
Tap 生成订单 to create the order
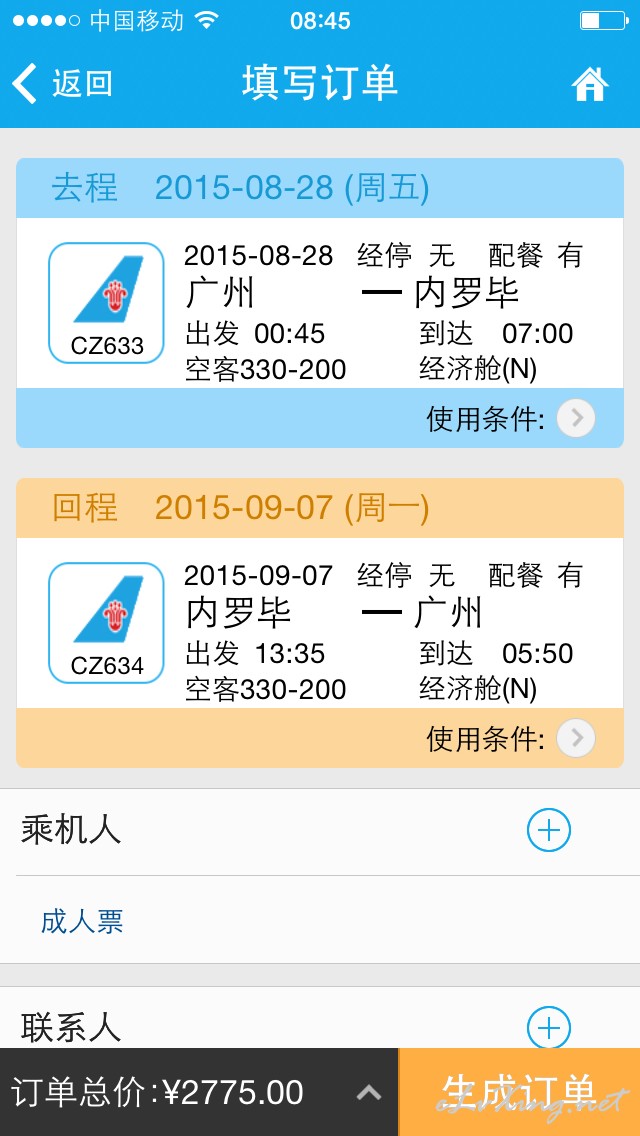(519, 1092)
